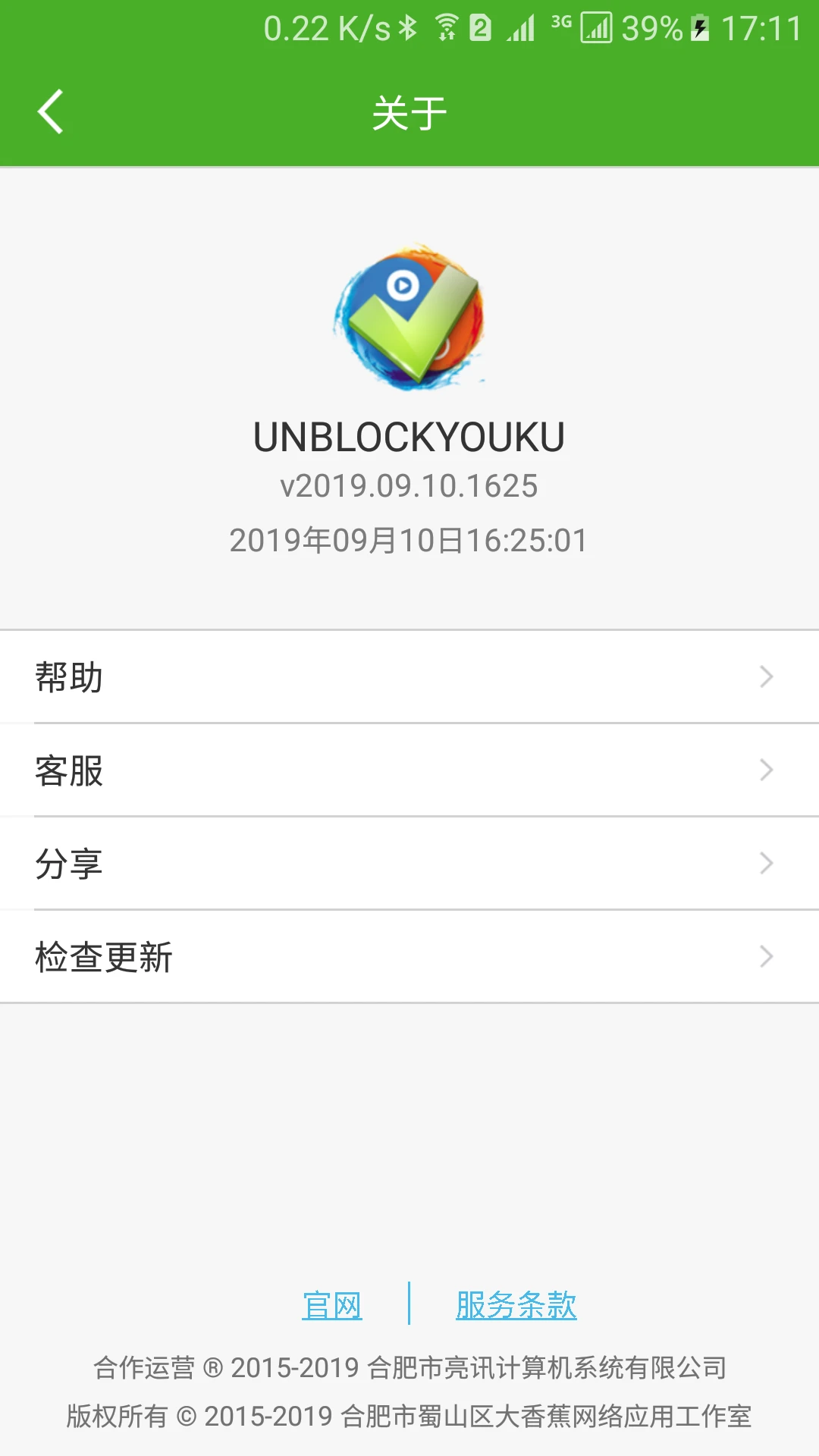Open the 官网 official website link

(x=334, y=1303)
